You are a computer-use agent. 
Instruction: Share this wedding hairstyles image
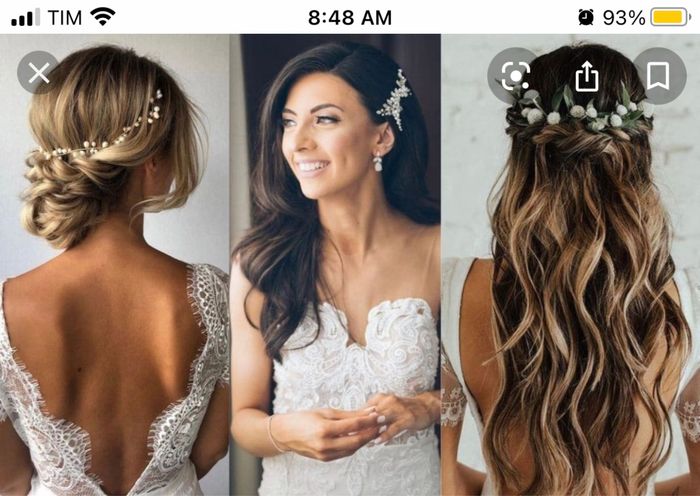click(586, 74)
